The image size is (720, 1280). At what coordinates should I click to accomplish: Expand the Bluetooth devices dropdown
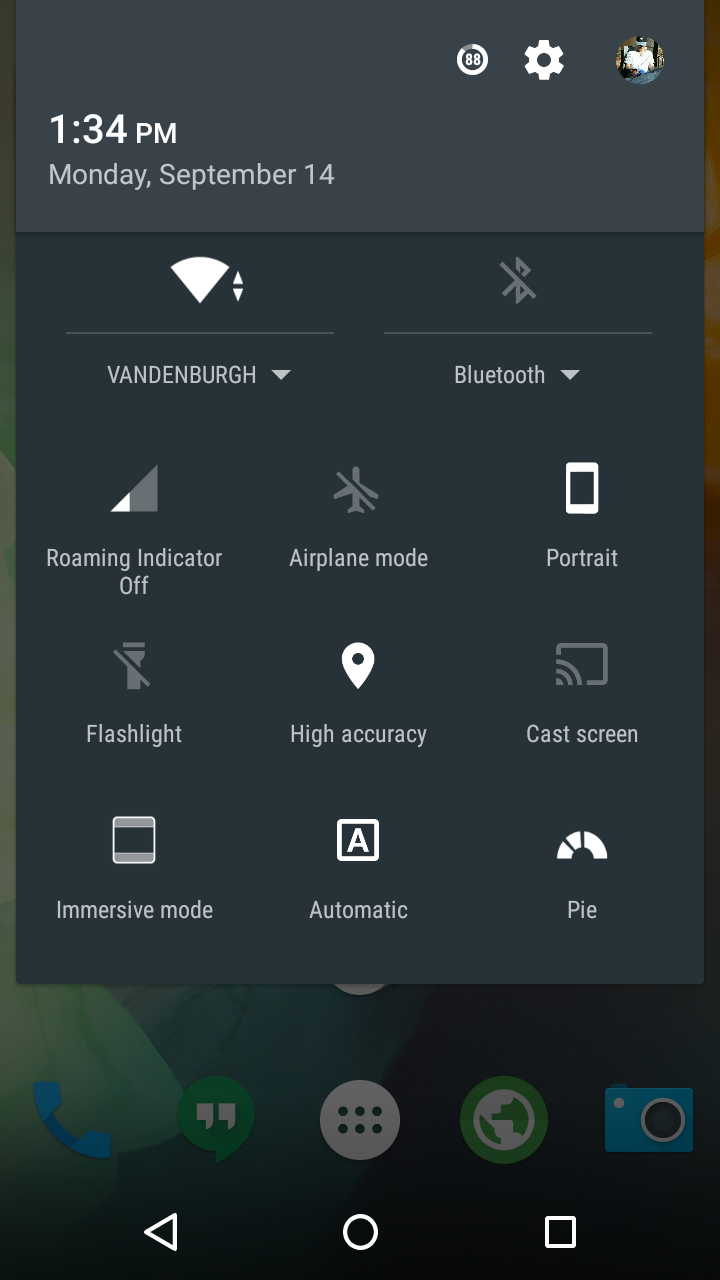pyautogui.click(x=517, y=375)
